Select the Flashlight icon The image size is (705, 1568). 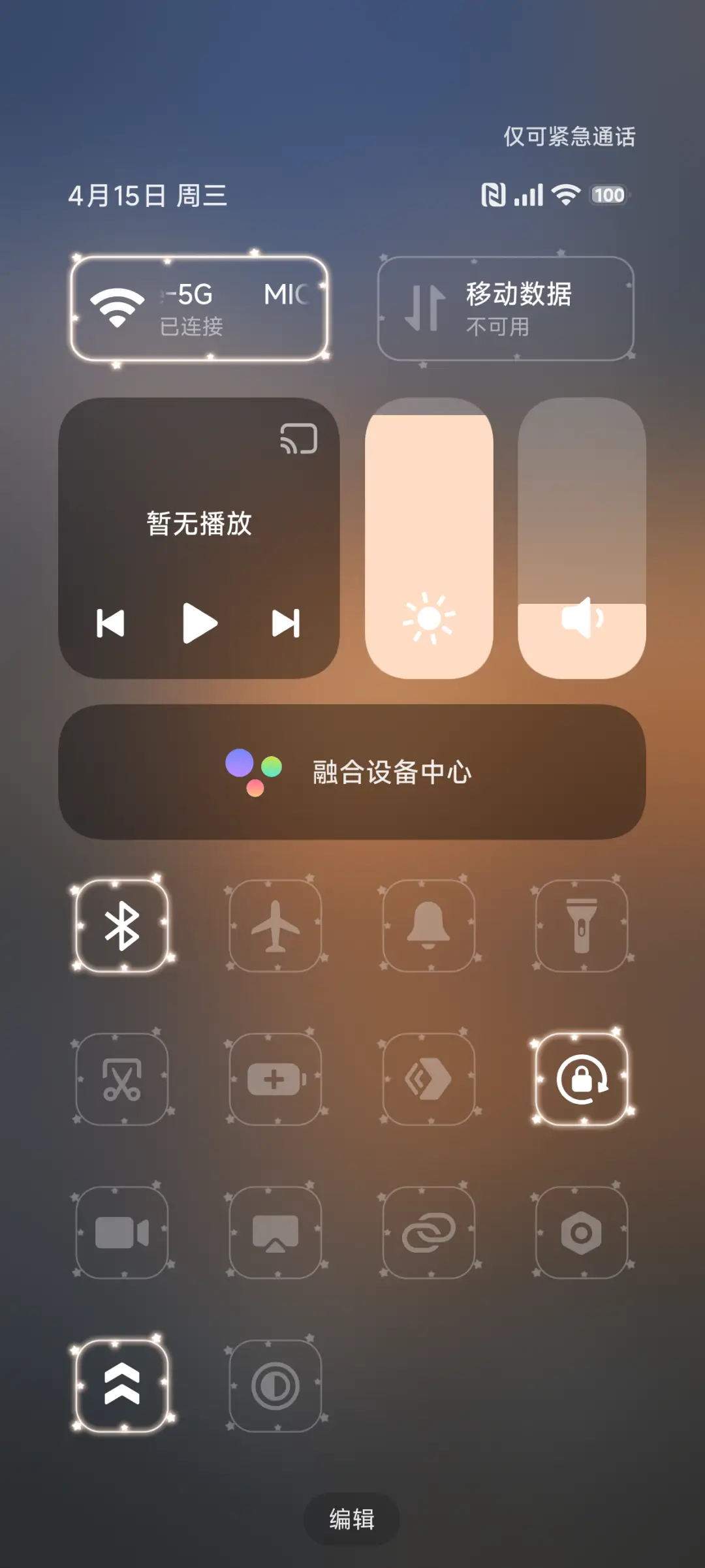(x=581, y=926)
